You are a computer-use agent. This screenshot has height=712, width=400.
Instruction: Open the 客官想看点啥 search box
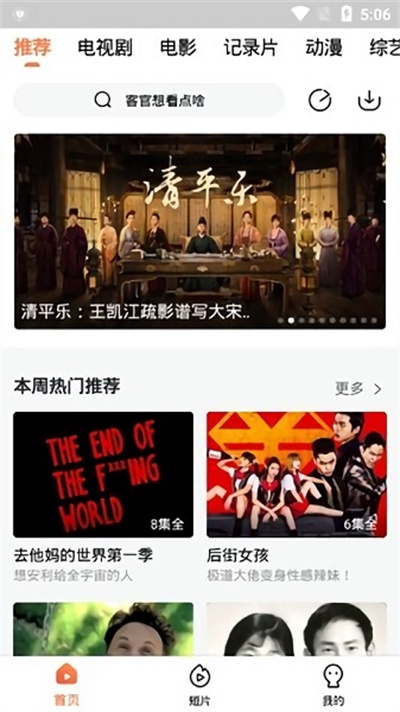(x=148, y=100)
